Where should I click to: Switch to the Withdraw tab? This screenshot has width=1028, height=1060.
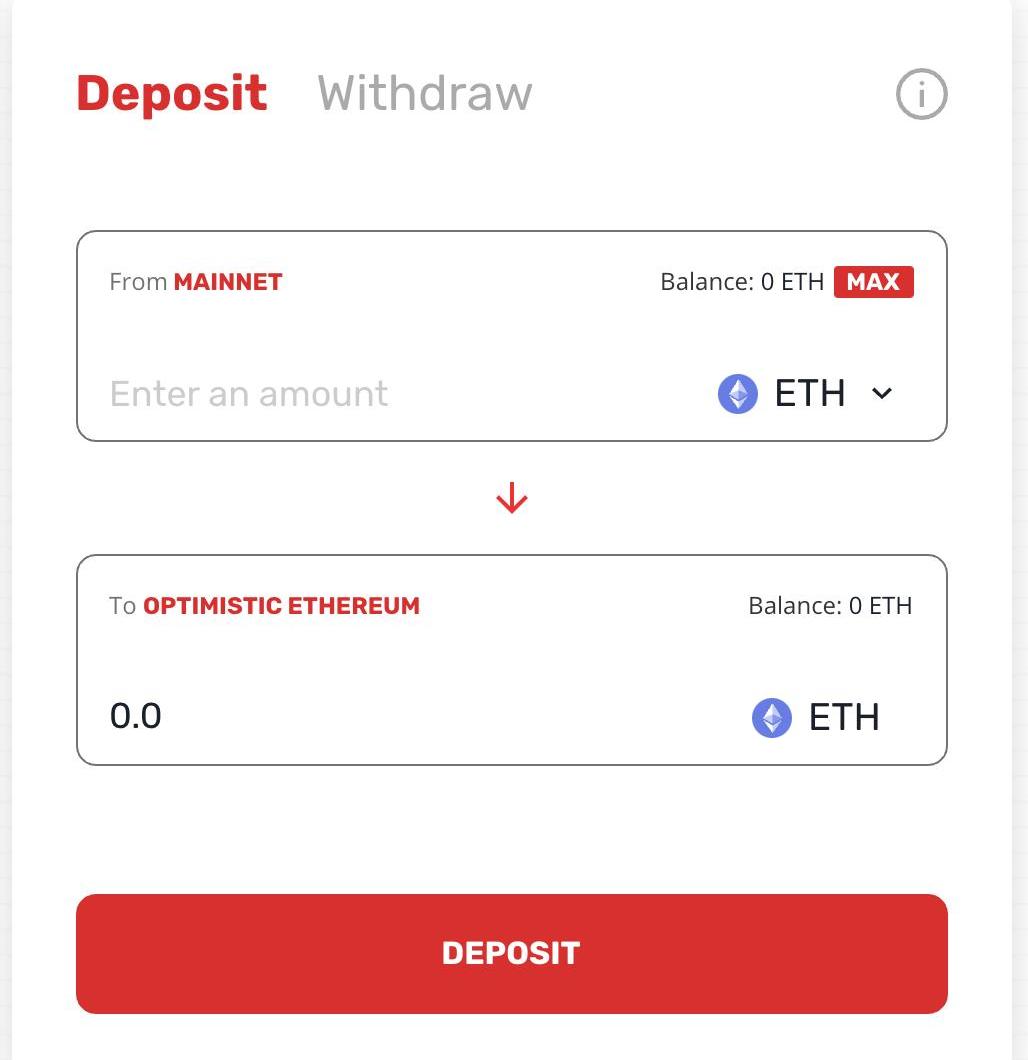point(425,94)
